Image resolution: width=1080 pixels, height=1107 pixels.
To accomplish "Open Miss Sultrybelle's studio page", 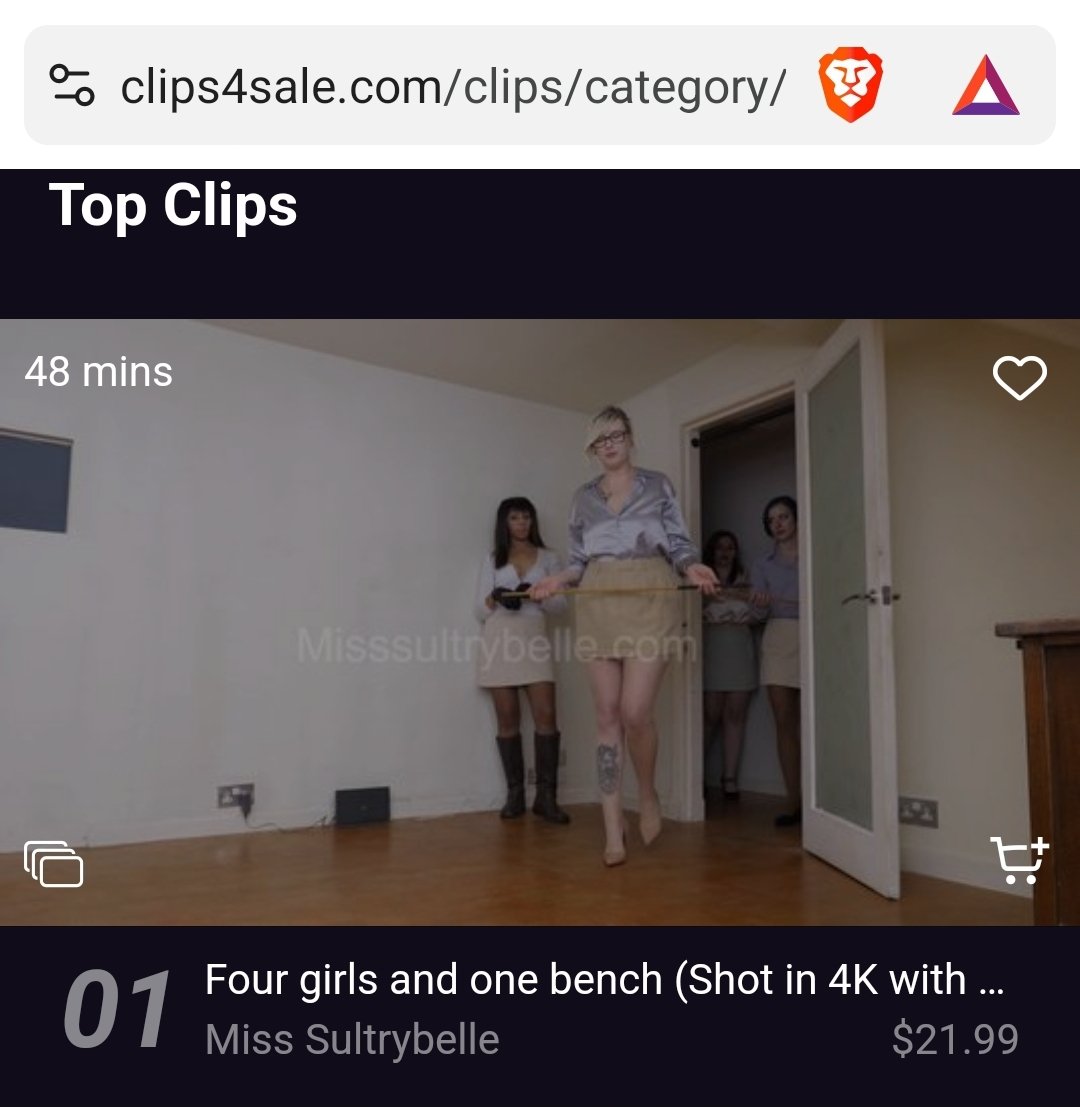I will 352,1039.
